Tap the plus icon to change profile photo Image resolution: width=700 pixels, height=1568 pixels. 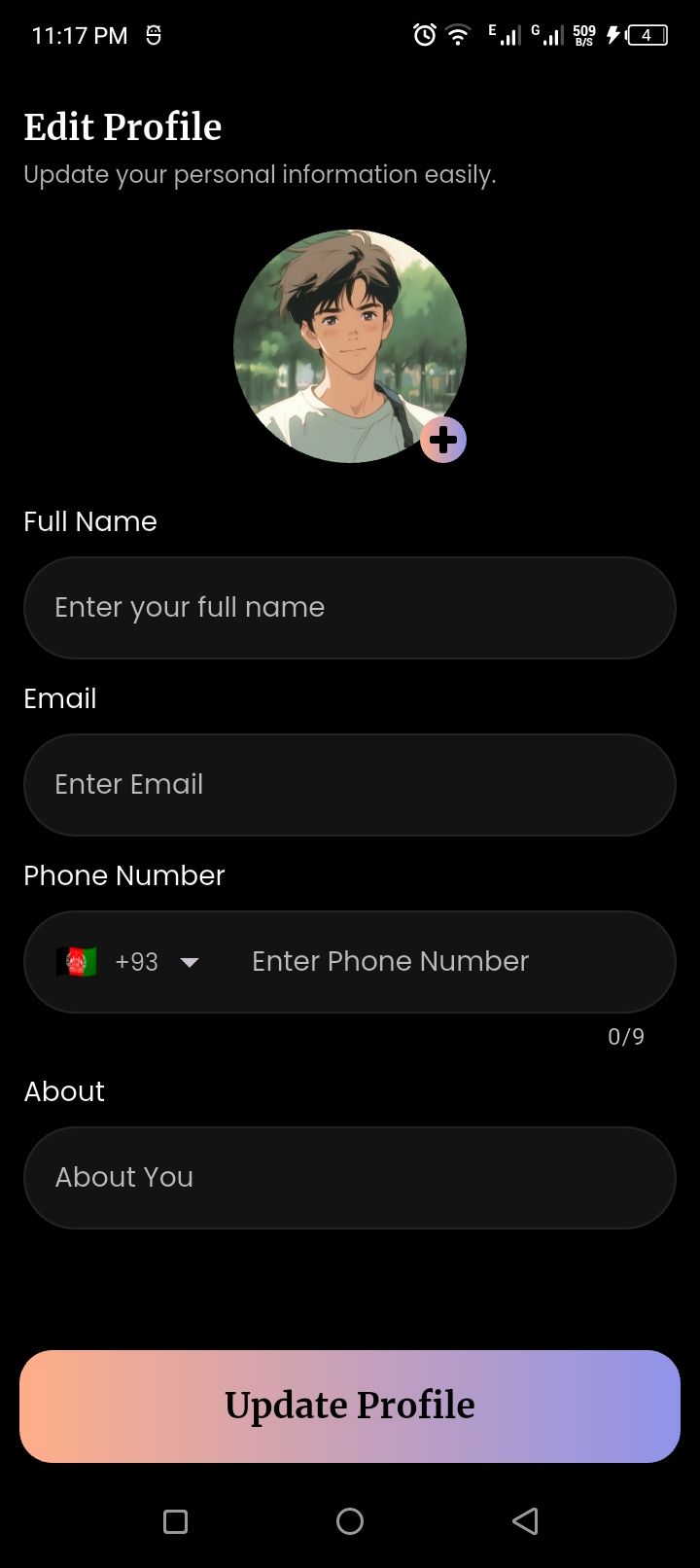pos(443,441)
